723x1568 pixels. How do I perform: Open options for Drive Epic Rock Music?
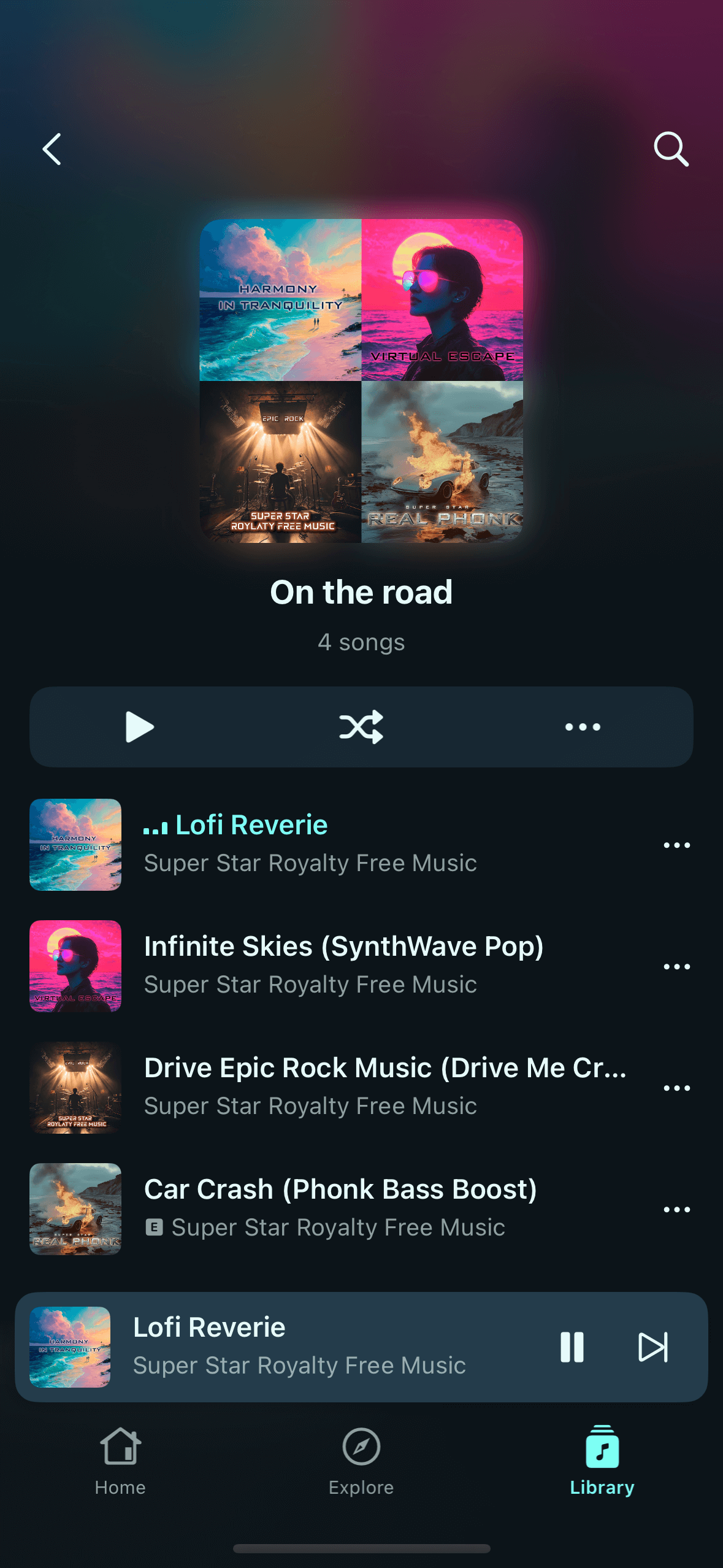click(x=676, y=1088)
